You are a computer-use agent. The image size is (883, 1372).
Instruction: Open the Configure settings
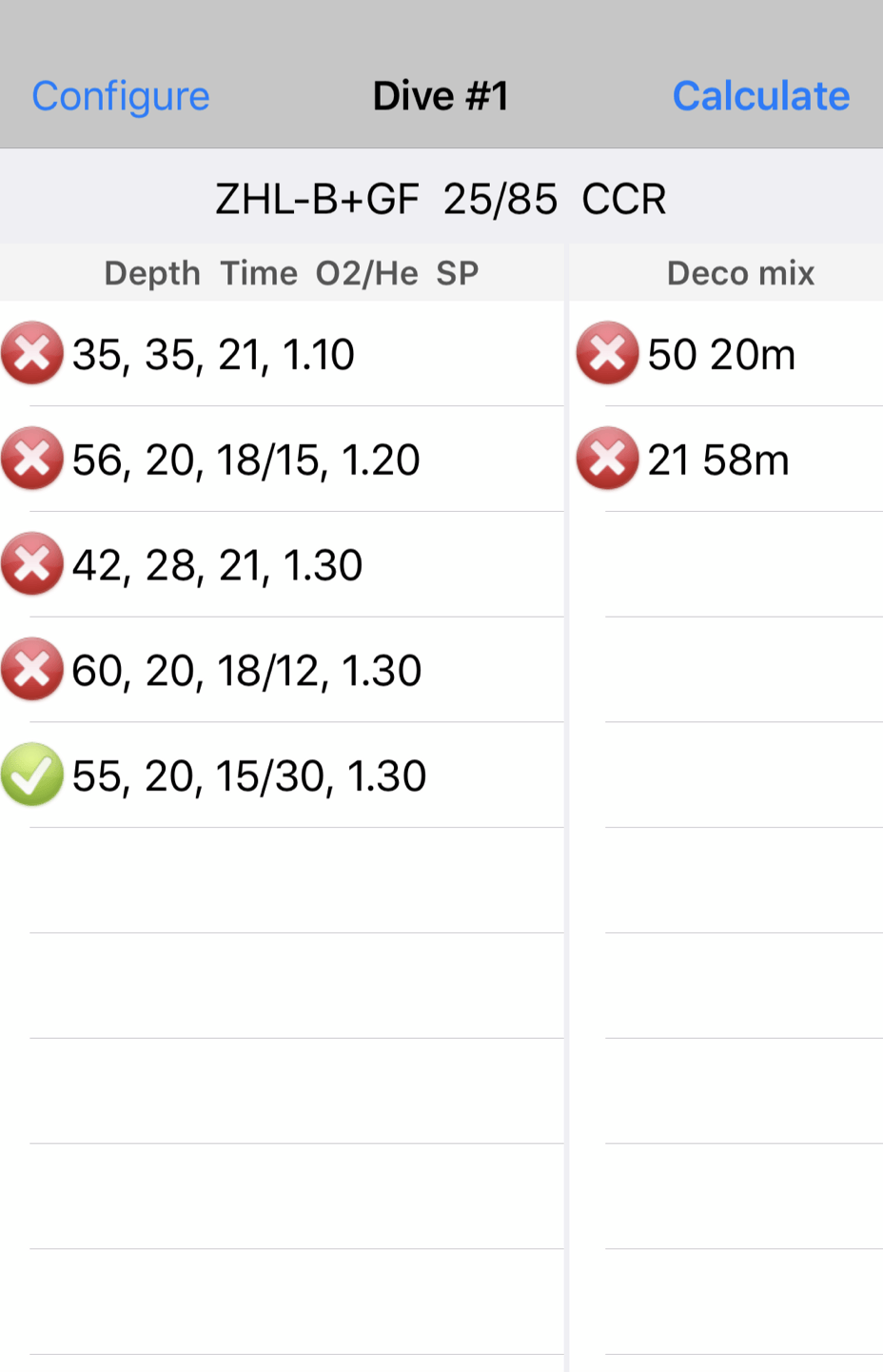(121, 96)
